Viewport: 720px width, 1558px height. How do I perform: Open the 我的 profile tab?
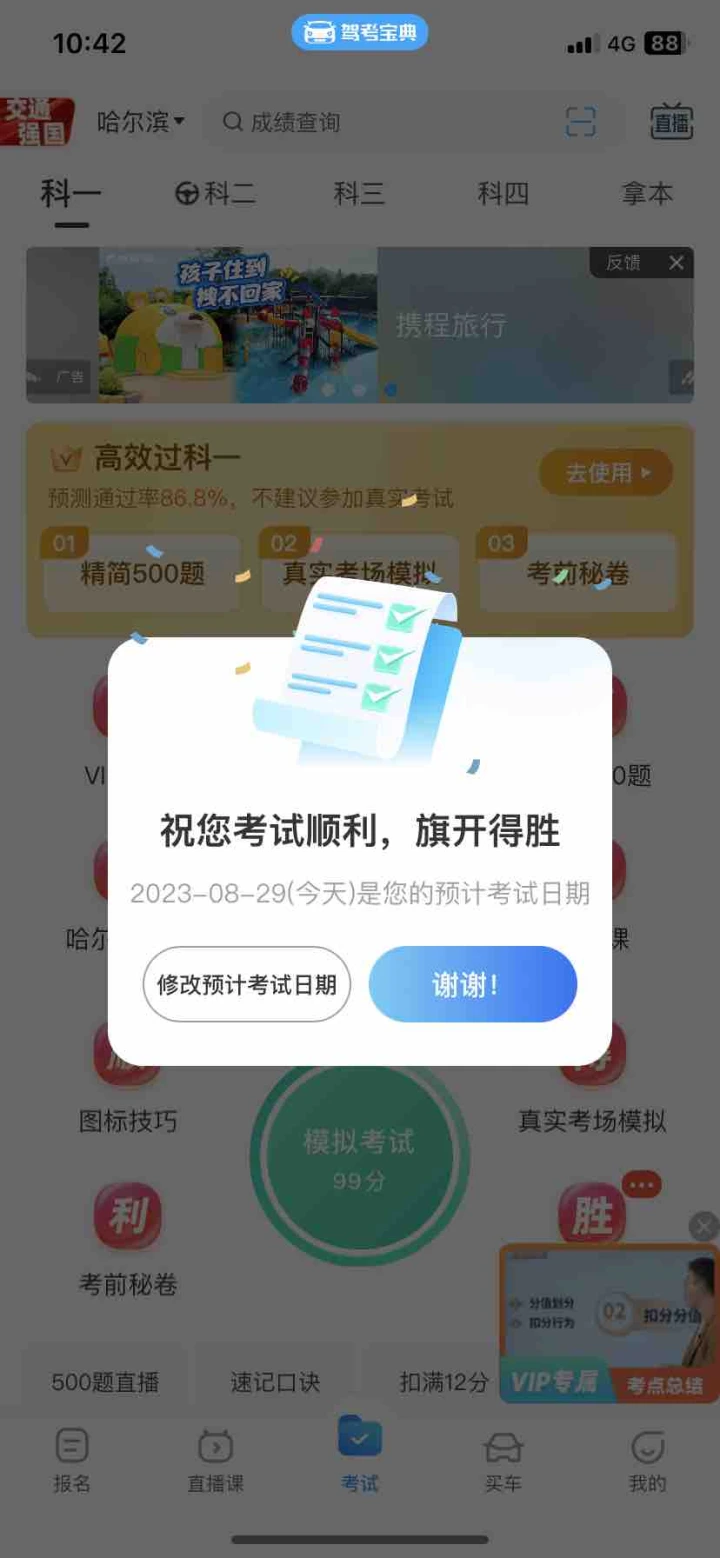click(x=647, y=1461)
